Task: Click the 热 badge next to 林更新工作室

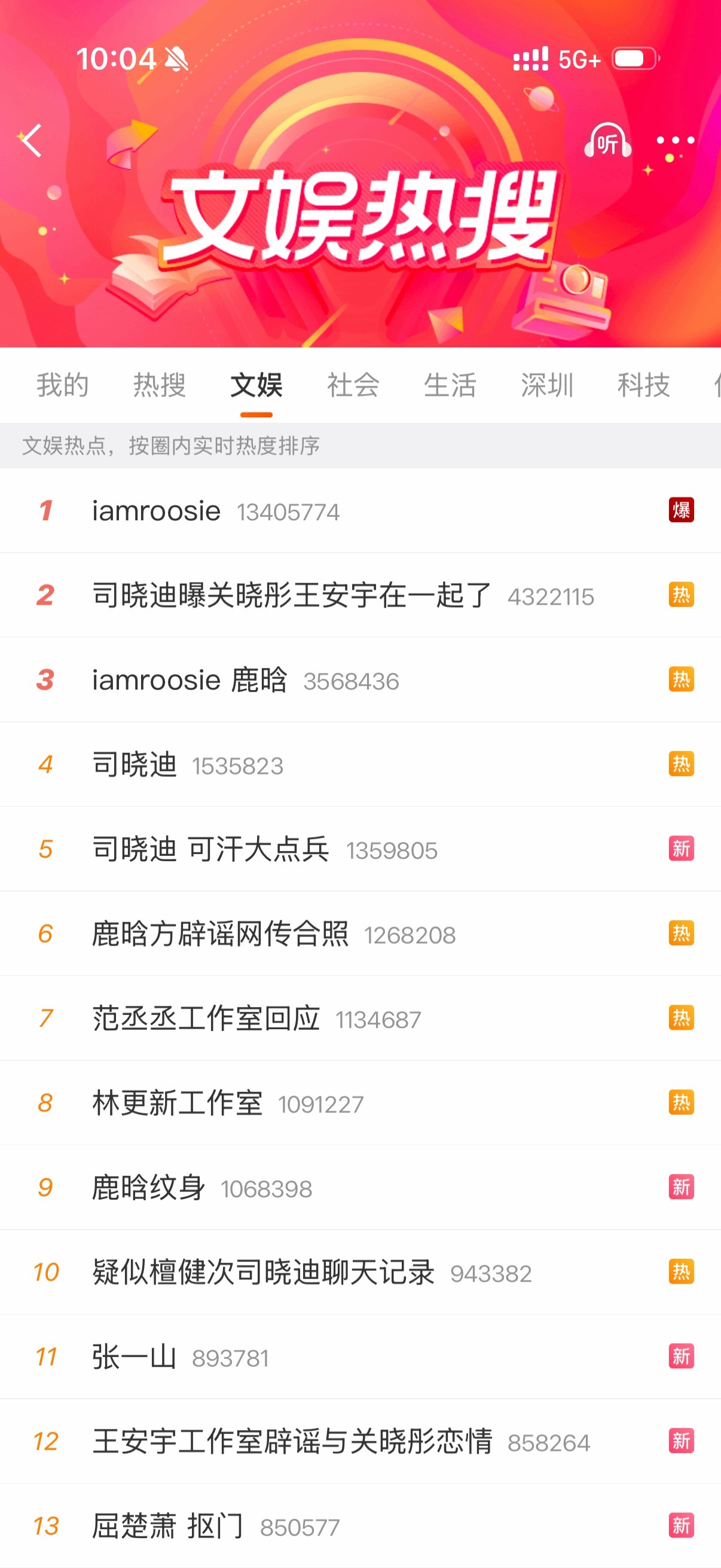Action: pyautogui.click(x=681, y=1103)
